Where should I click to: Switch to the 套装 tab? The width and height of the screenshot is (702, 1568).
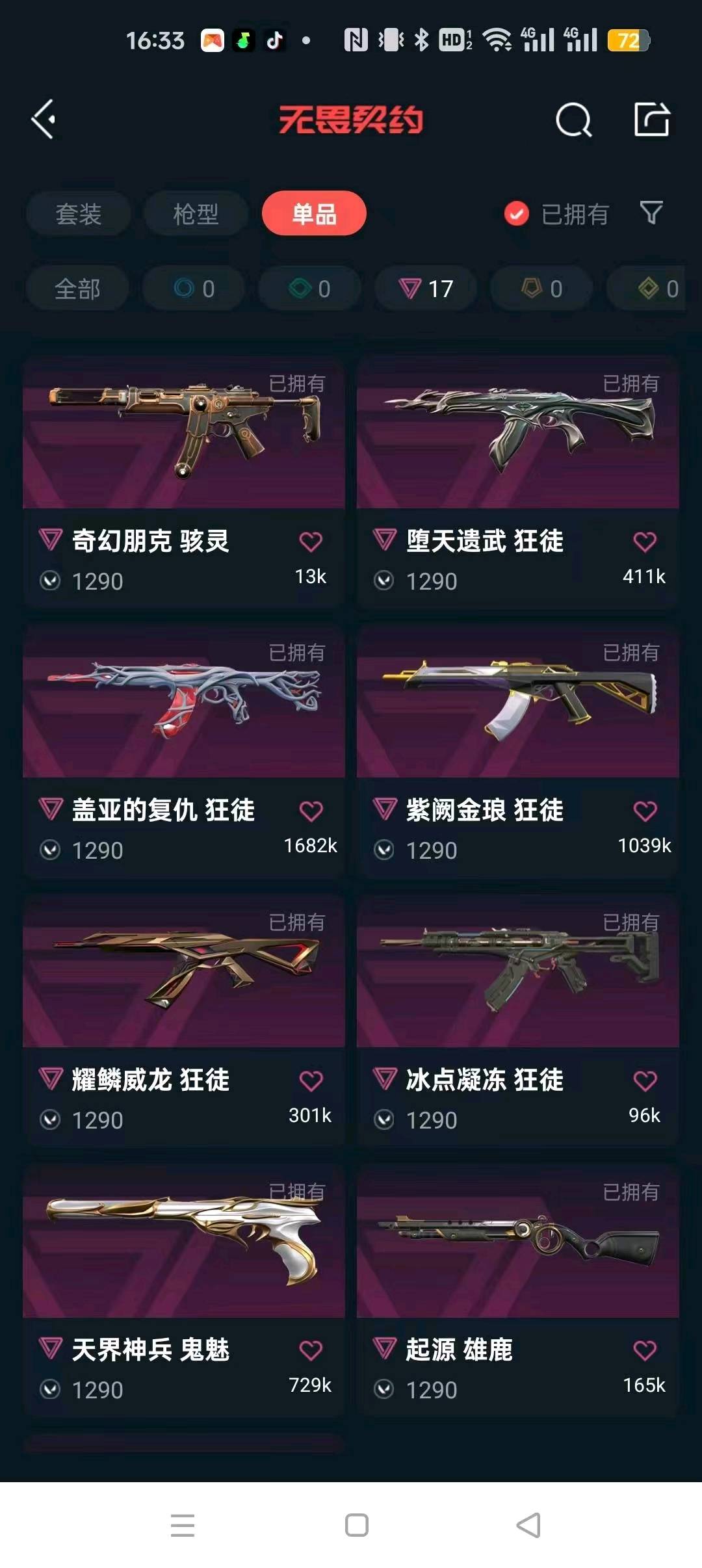[x=79, y=214]
